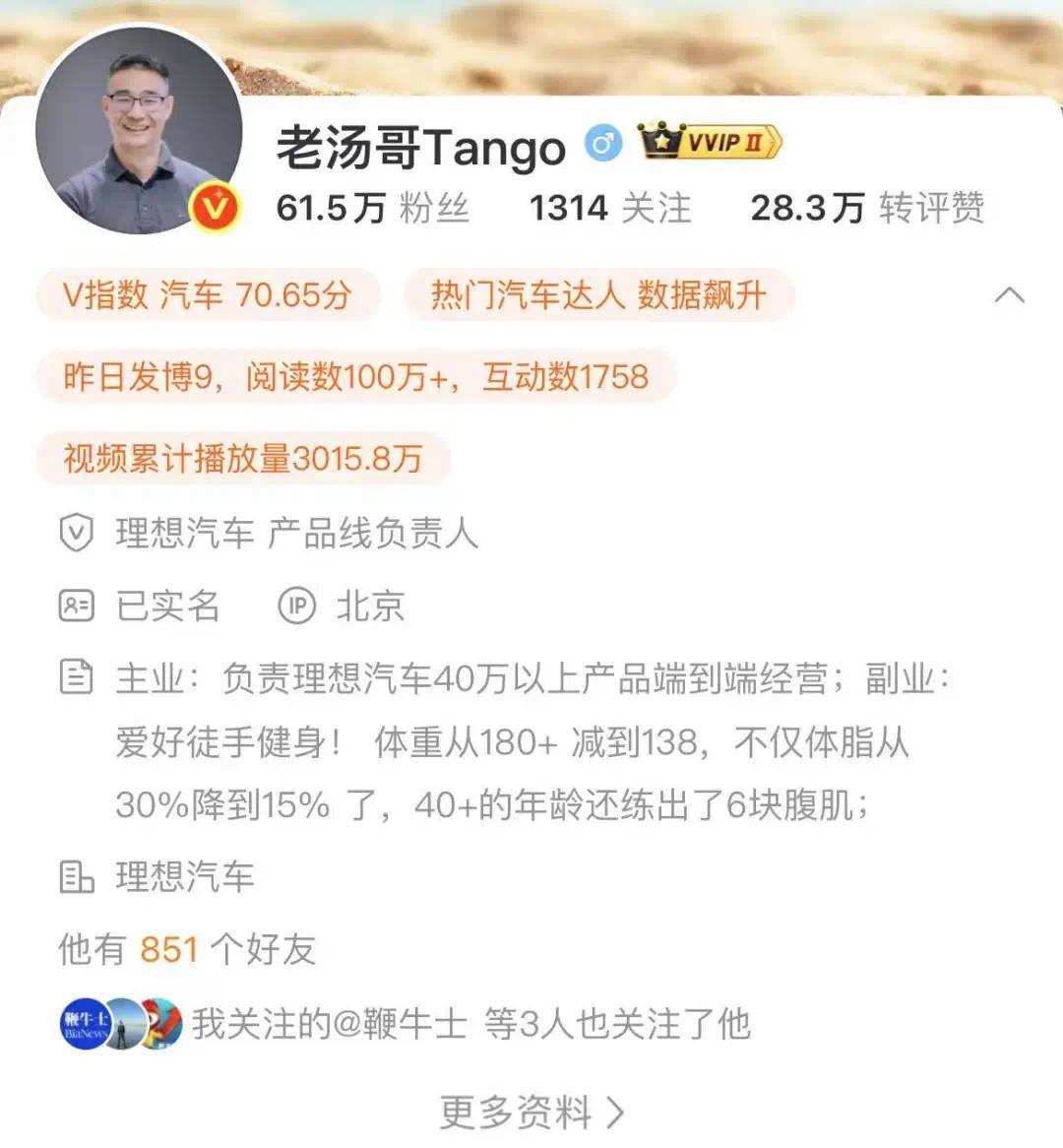Open the V指数 汽车 70.65分 chip
This screenshot has height=1148, width=1063.
208,294
